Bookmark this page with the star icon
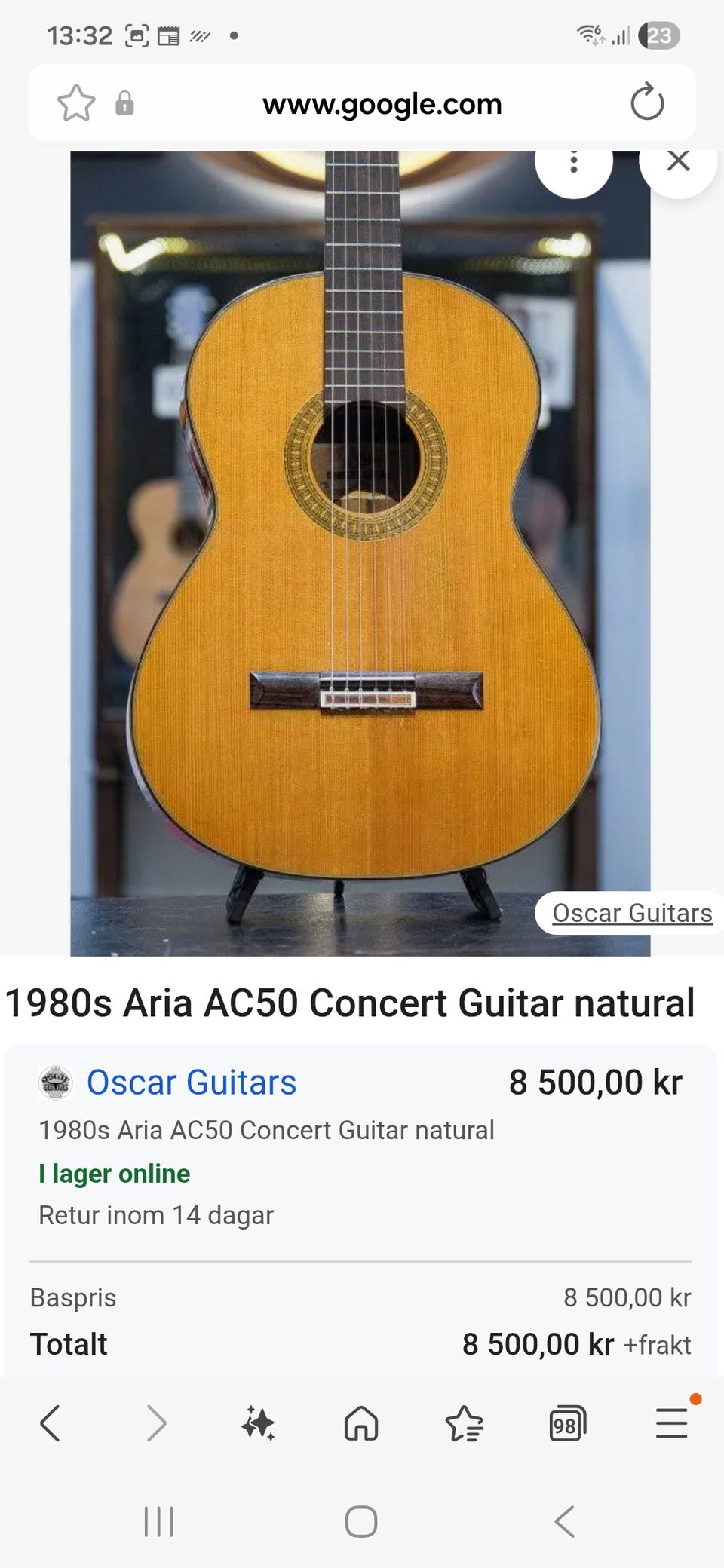The width and height of the screenshot is (724, 1568). [x=76, y=103]
